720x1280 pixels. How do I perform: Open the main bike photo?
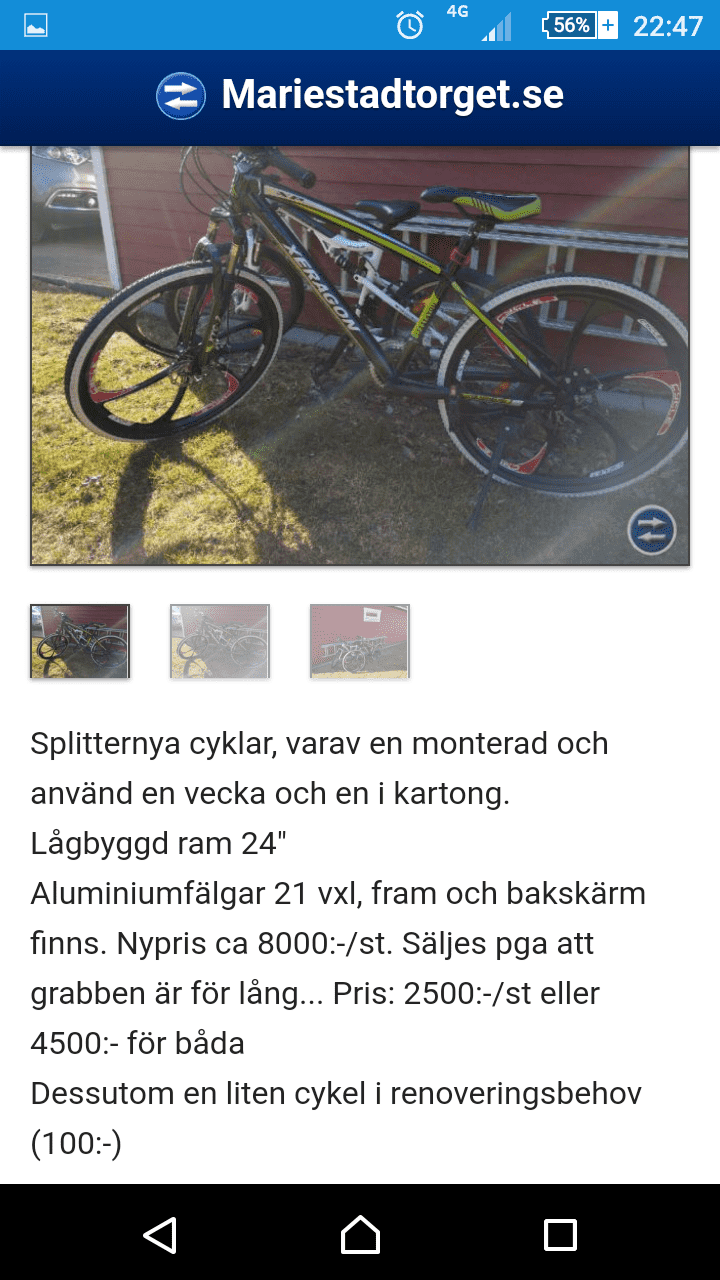pos(360,355)
